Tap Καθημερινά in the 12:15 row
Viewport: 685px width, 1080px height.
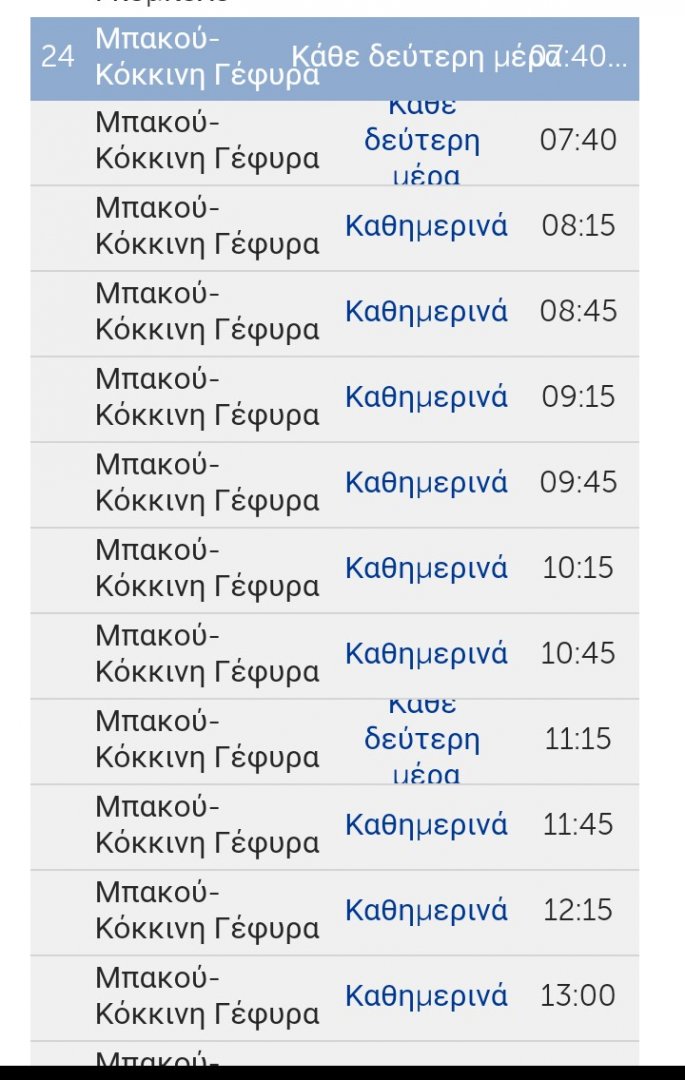click(426, 911)
